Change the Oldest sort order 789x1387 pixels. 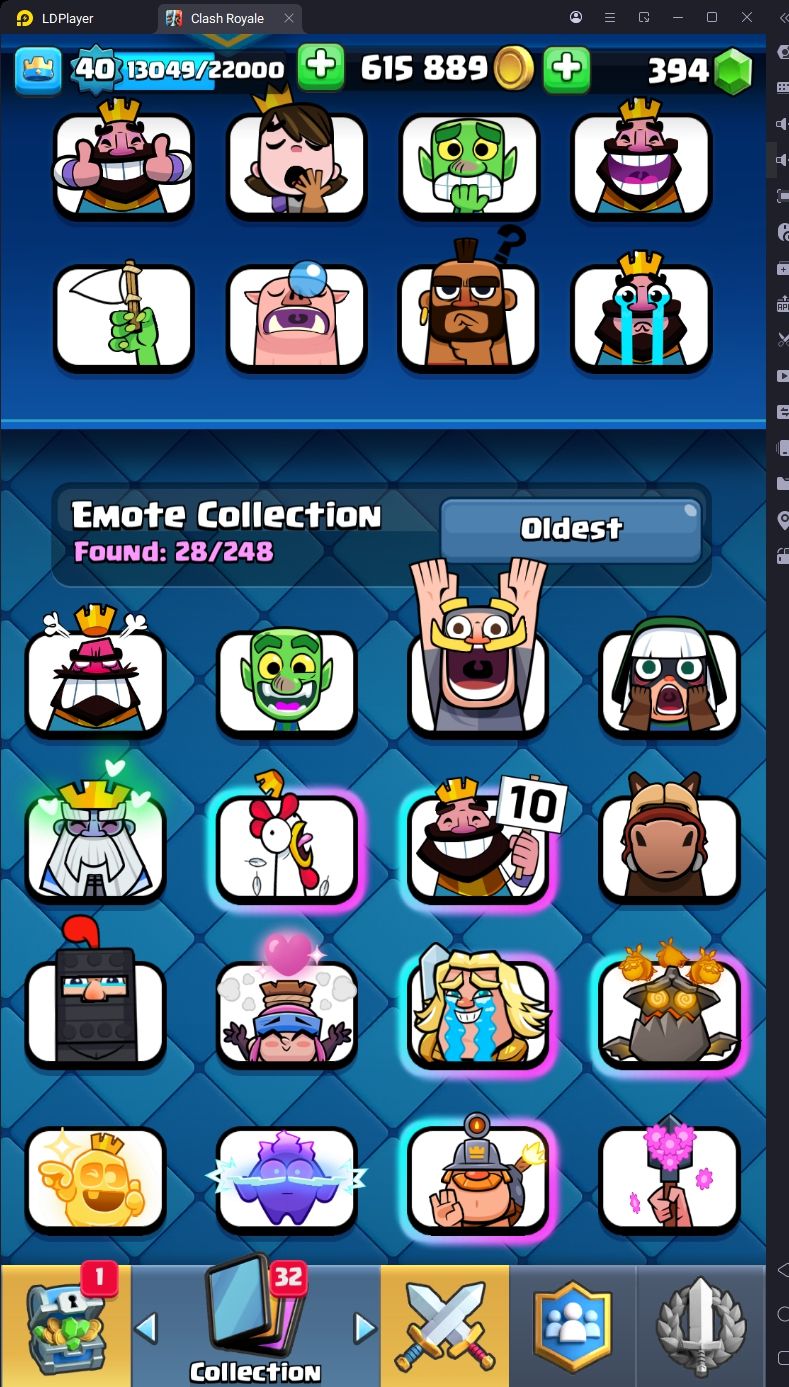click(571, 530)
